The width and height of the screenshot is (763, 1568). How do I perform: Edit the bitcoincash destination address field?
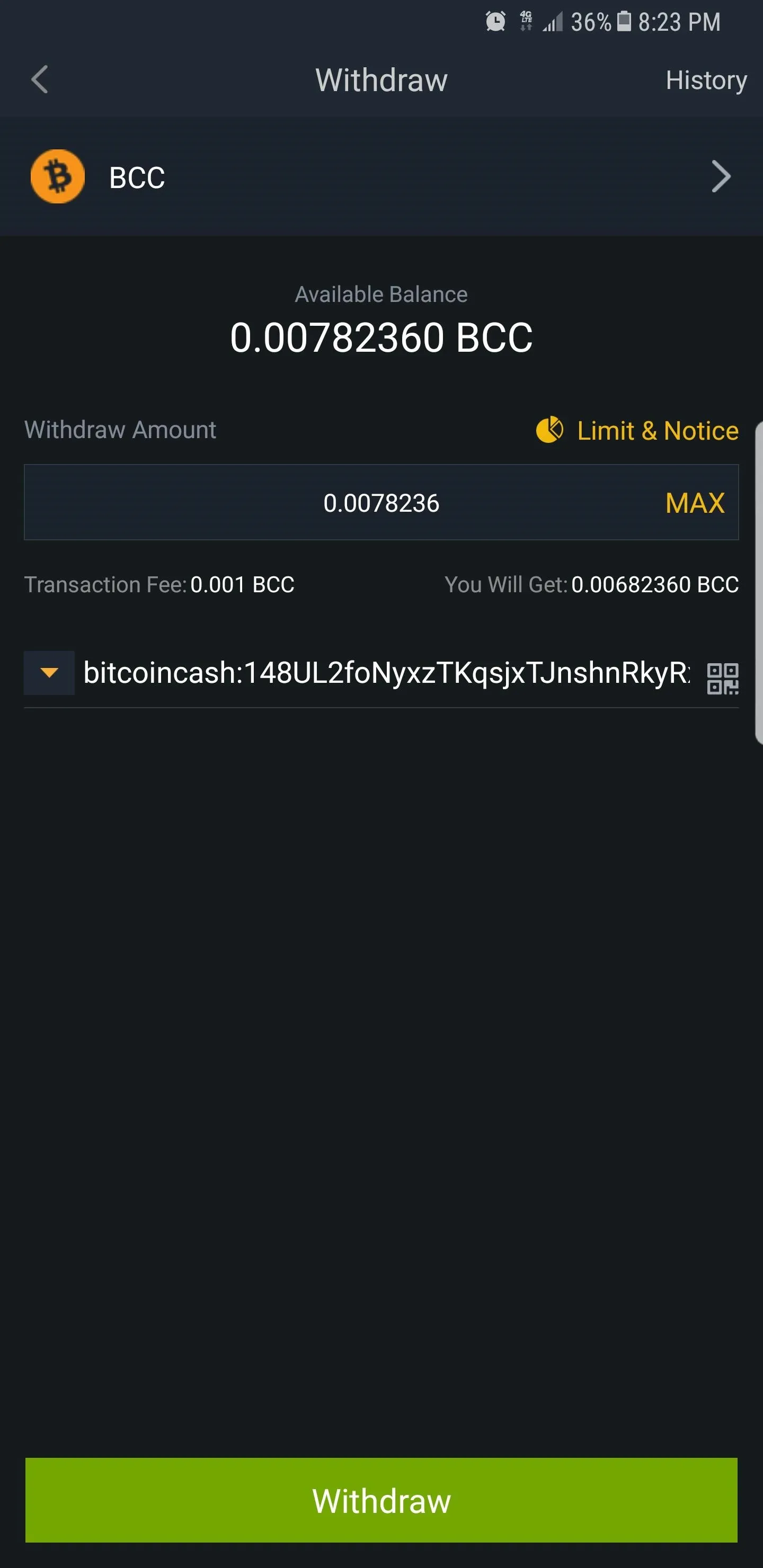[386, 673]
